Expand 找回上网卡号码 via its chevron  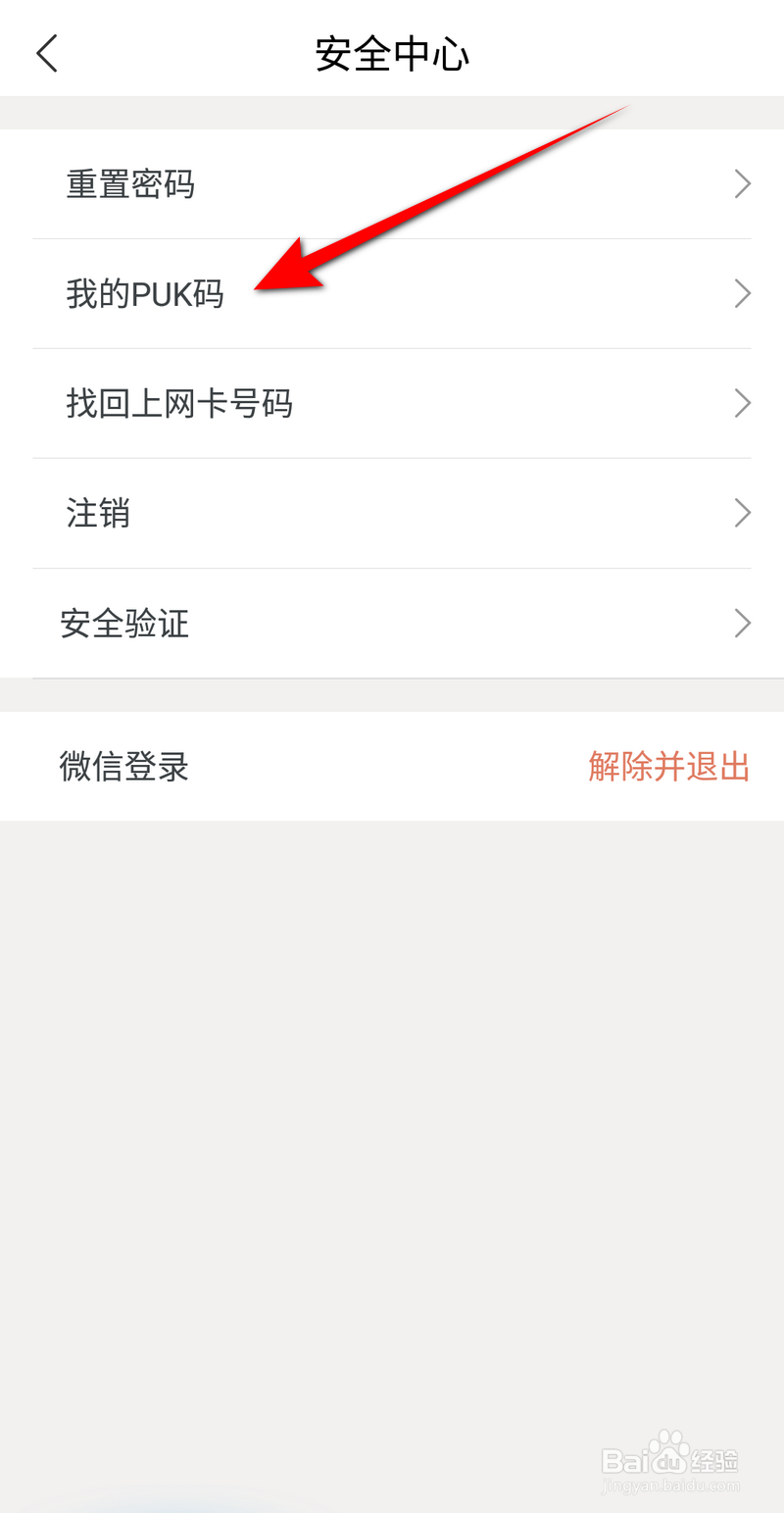click(x=742, y=403)
